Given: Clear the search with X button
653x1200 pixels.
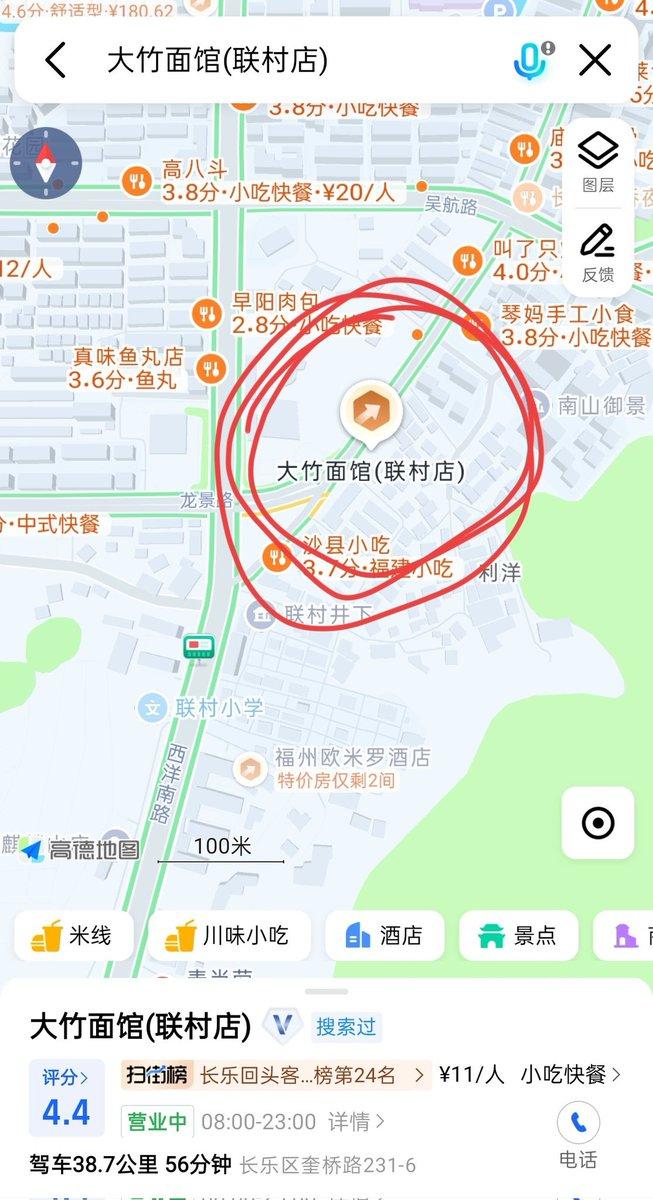Looking at the screenshot, I should point(595,61).
